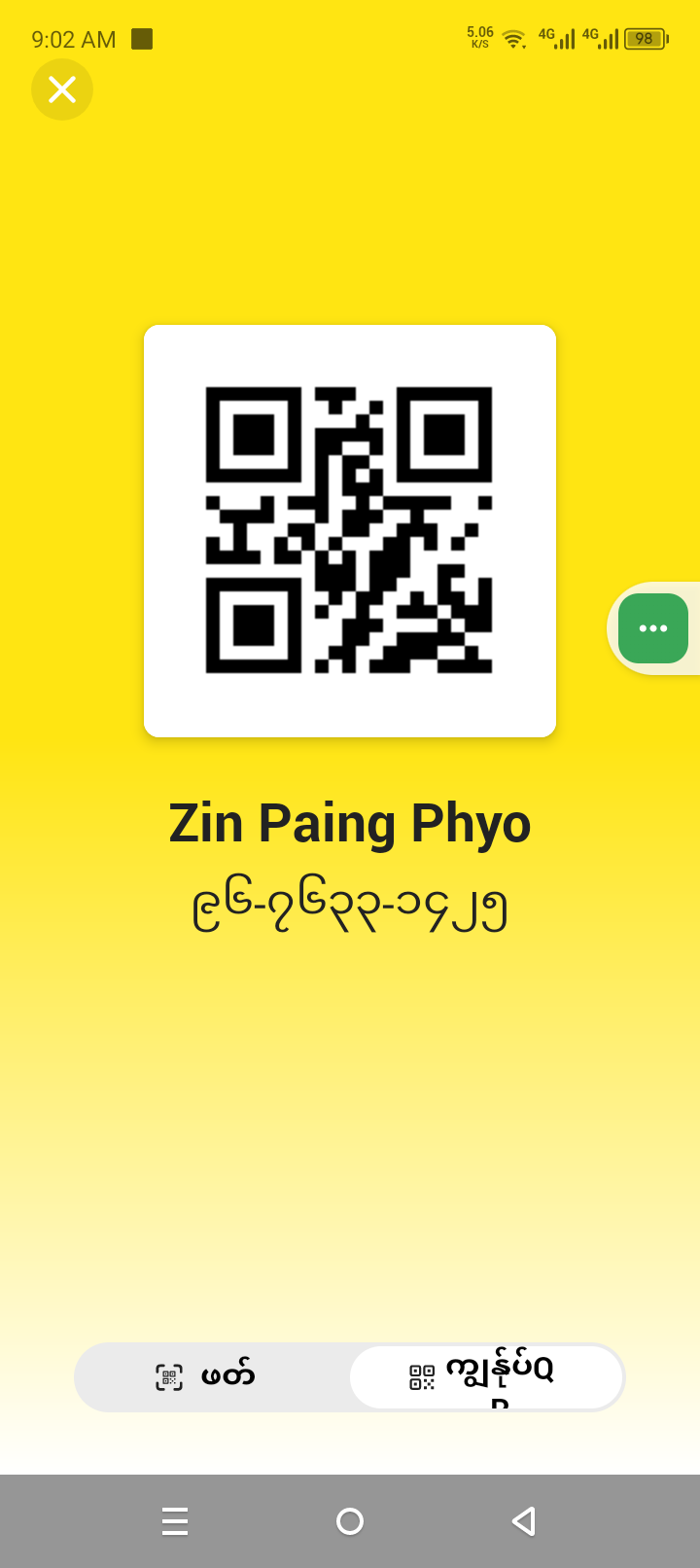Select the ကျွန်ုပ်QR my code tab
This screenshot has height=1568, width=700.
[x=486, y=1376]
